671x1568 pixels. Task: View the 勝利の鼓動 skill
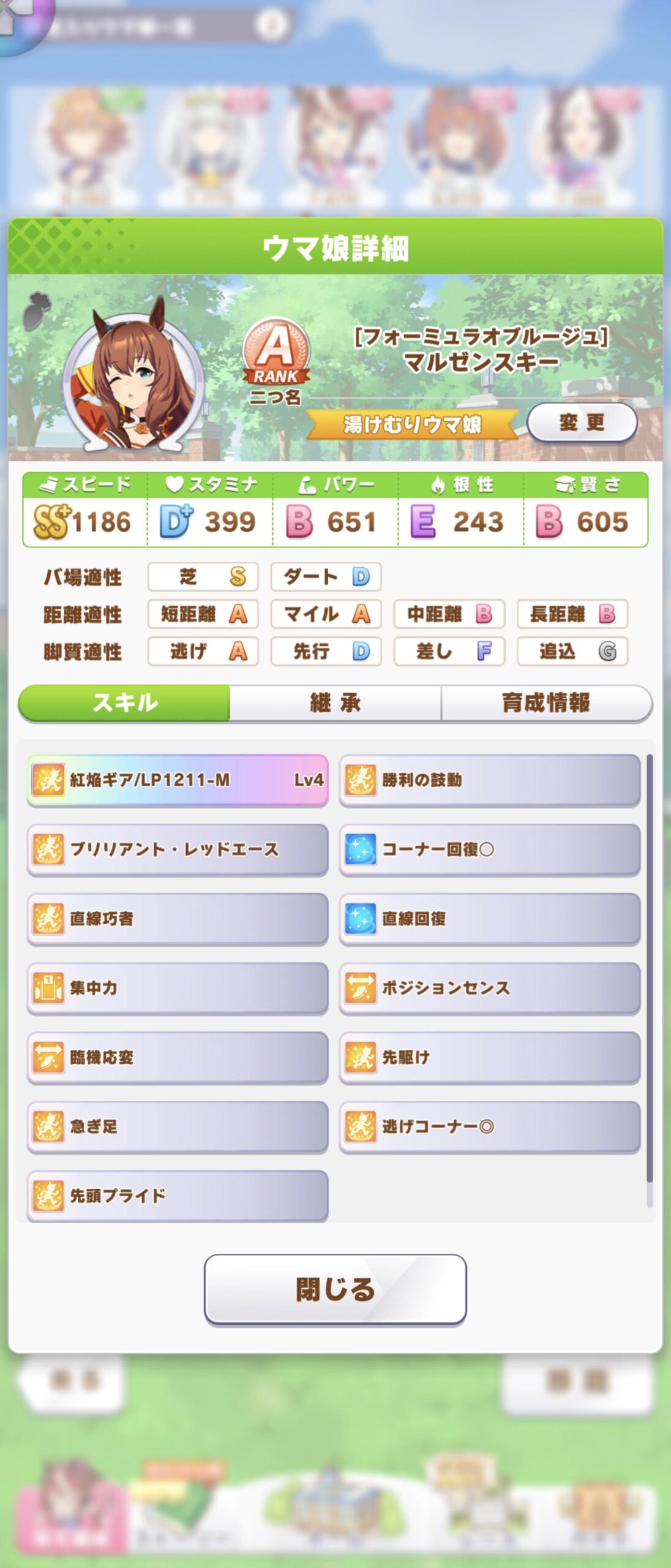click(x=490, y=780)
